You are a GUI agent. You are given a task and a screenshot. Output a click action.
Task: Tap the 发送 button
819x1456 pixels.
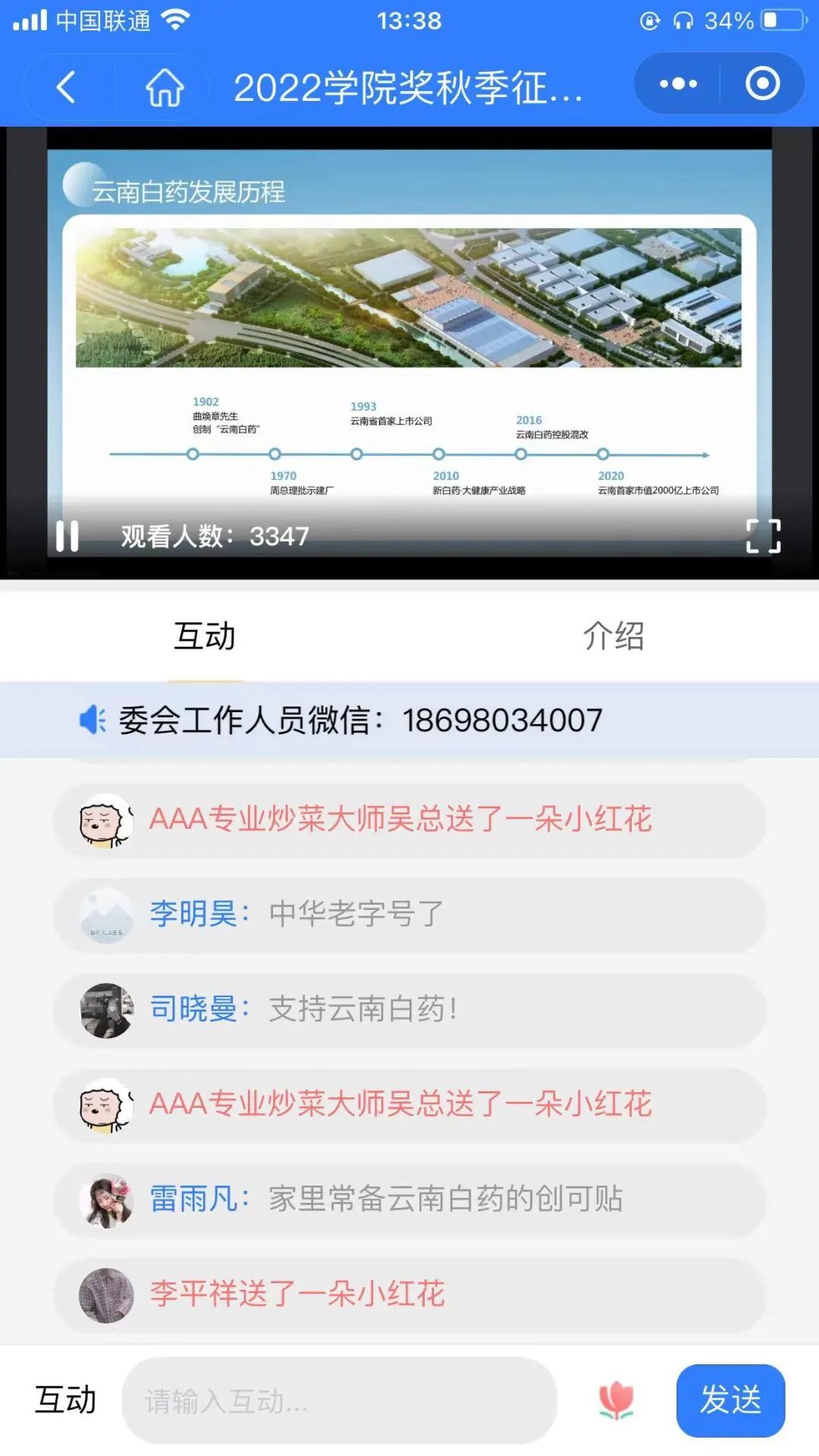coord(730,1400)
